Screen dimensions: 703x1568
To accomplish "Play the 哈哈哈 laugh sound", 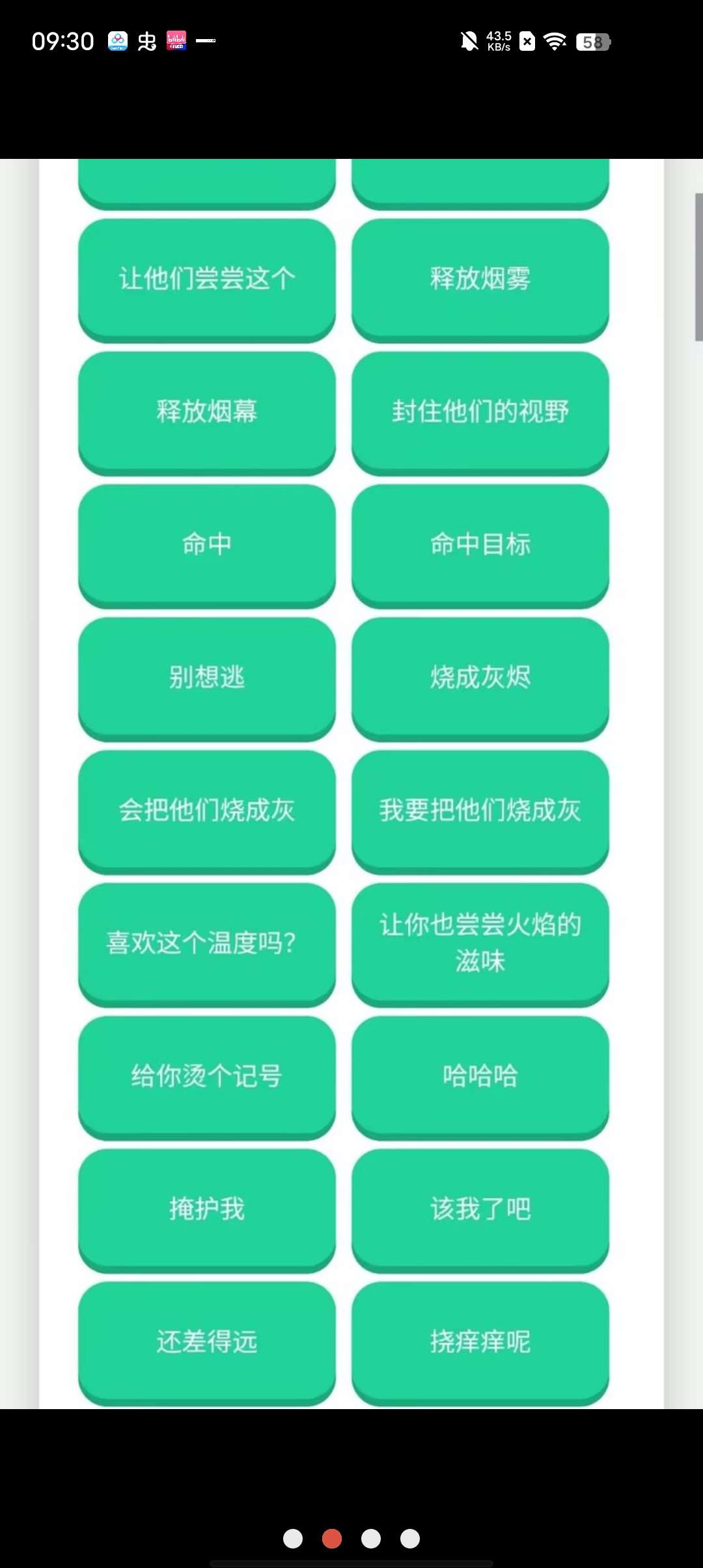I will [480, 1076].
